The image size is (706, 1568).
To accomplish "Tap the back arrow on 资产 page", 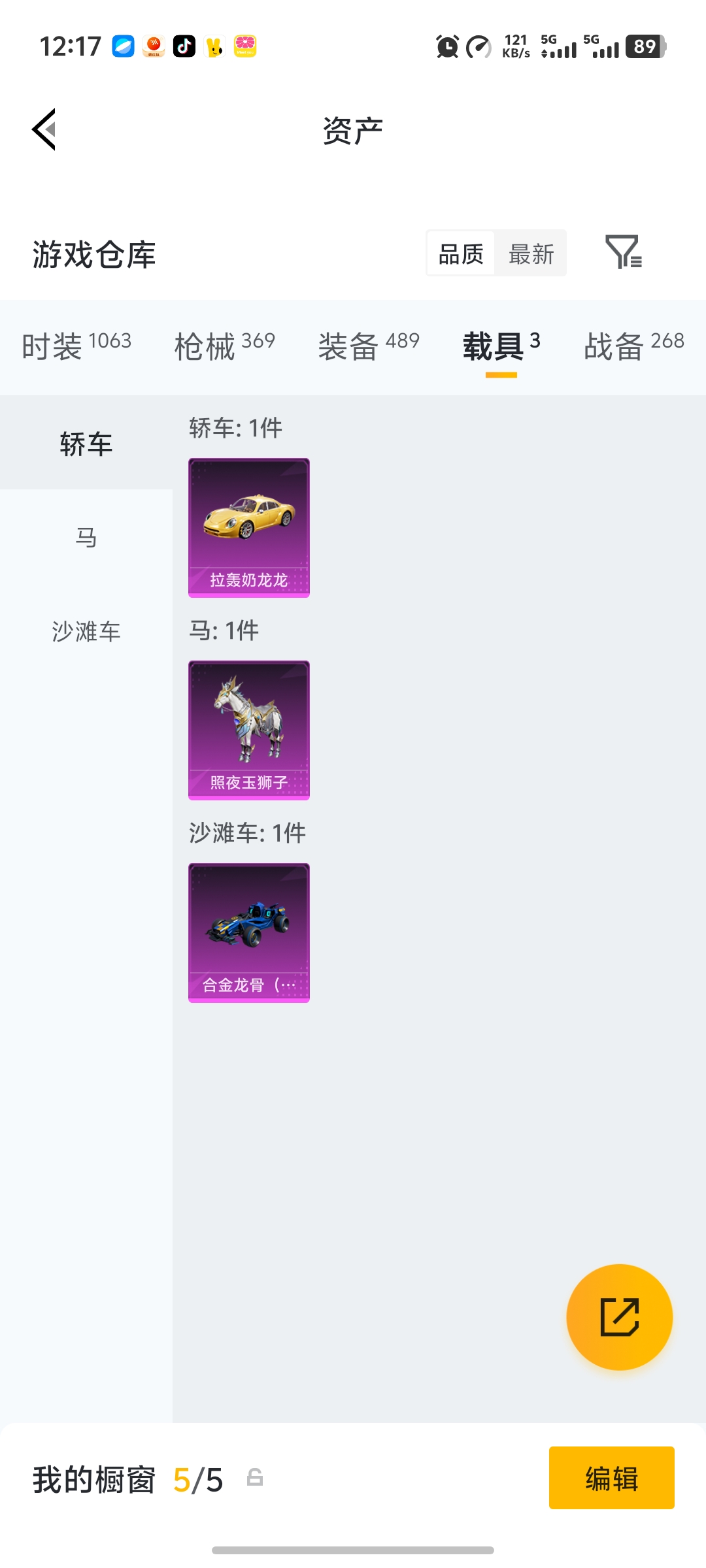I will point(43,129).
